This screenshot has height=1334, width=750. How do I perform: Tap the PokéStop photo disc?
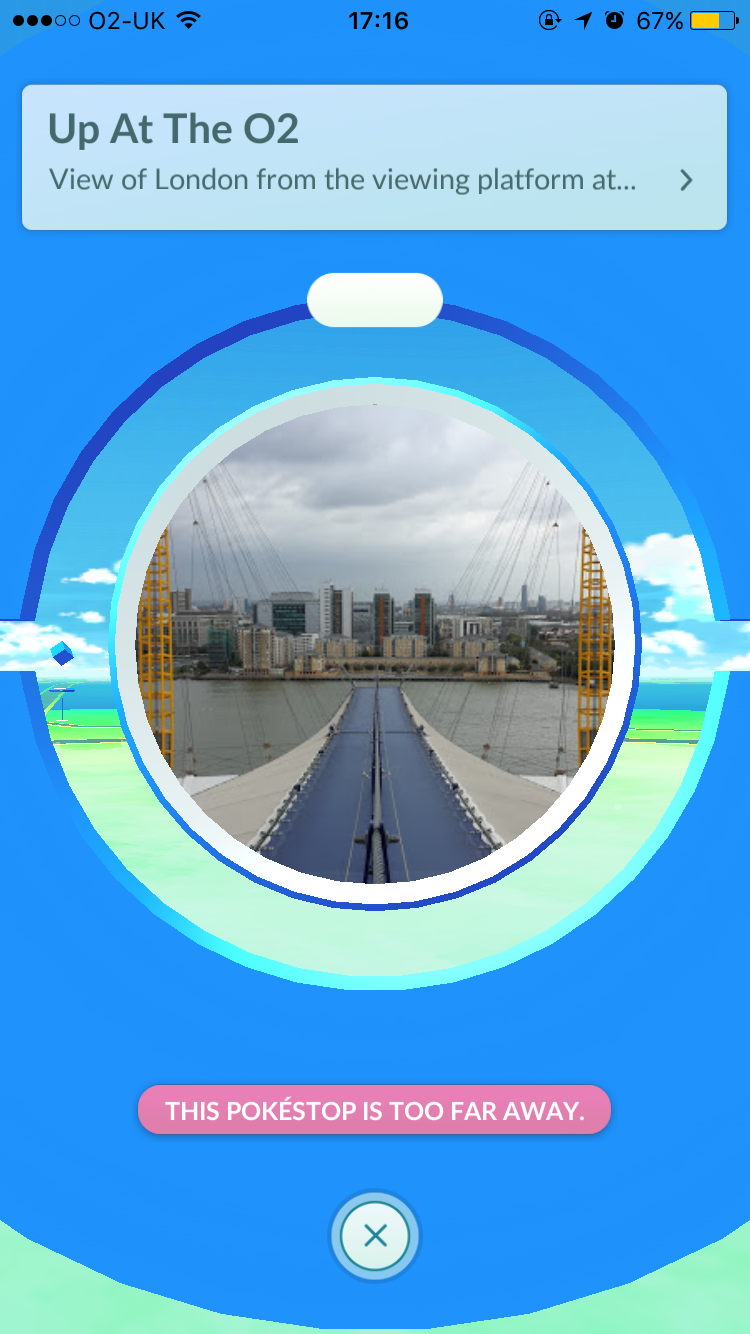pos(375,645)
